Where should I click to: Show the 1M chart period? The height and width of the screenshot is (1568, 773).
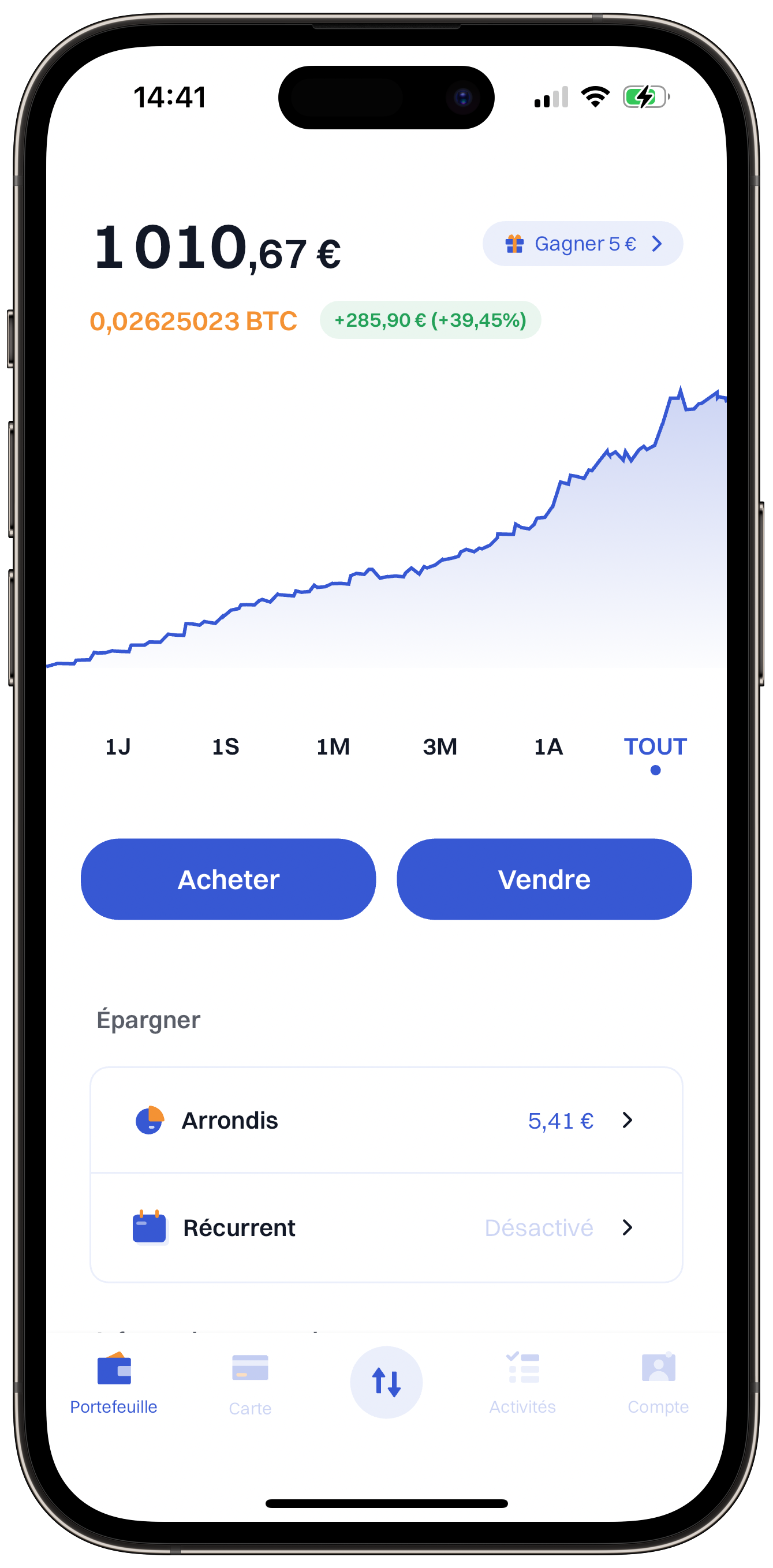pos(333,746)
